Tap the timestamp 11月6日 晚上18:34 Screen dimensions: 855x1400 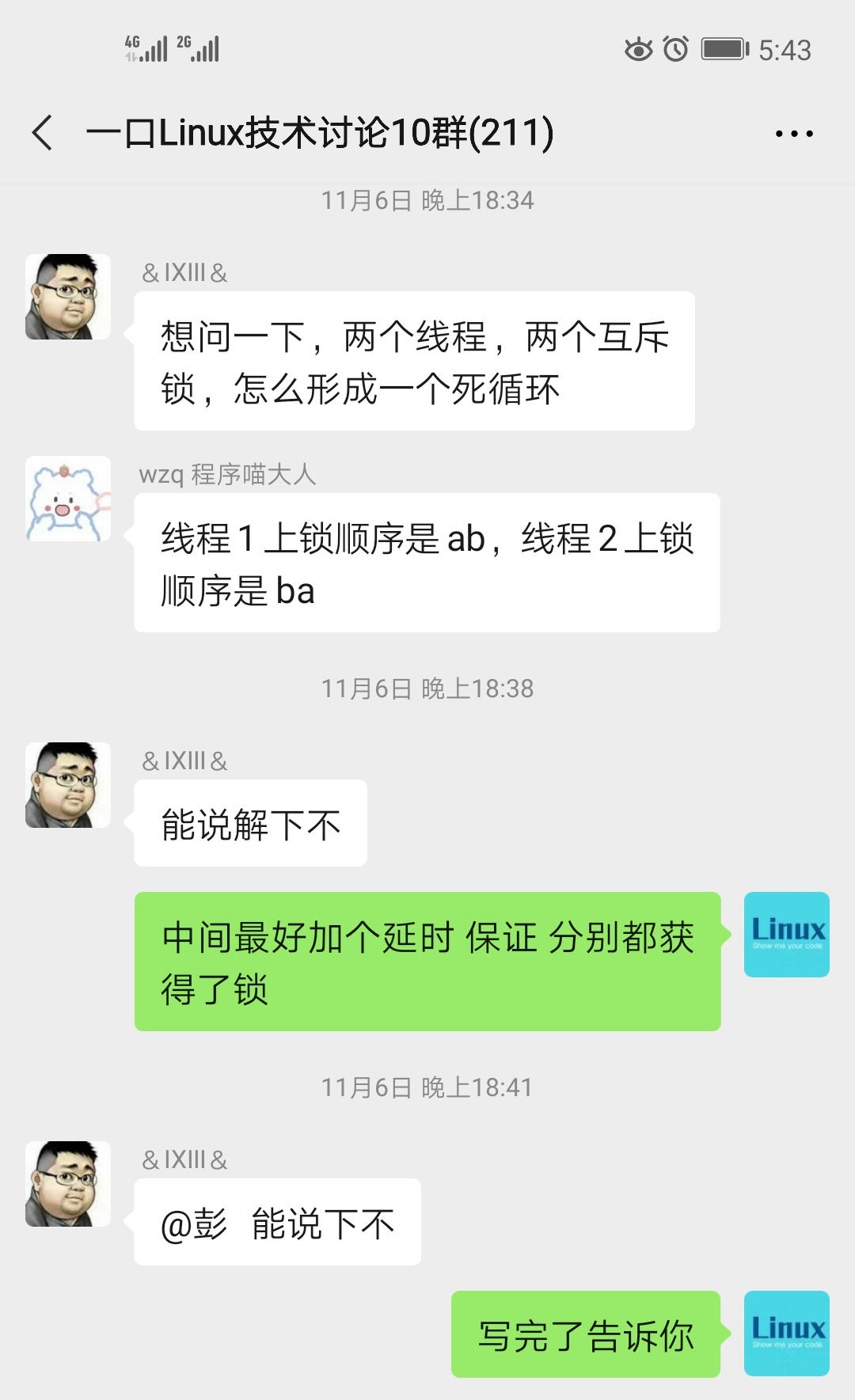(x=427, y=200)
